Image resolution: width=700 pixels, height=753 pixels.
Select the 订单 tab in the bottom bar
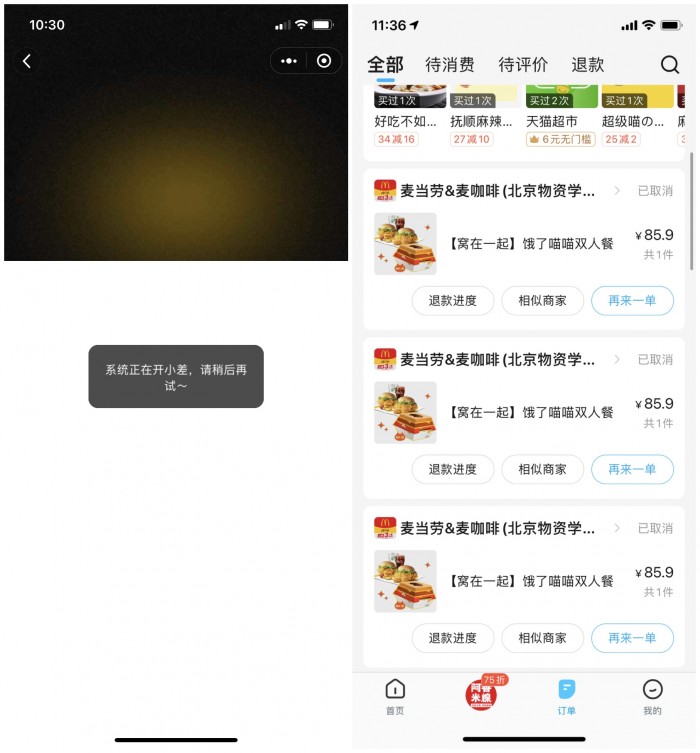[567, 696]
